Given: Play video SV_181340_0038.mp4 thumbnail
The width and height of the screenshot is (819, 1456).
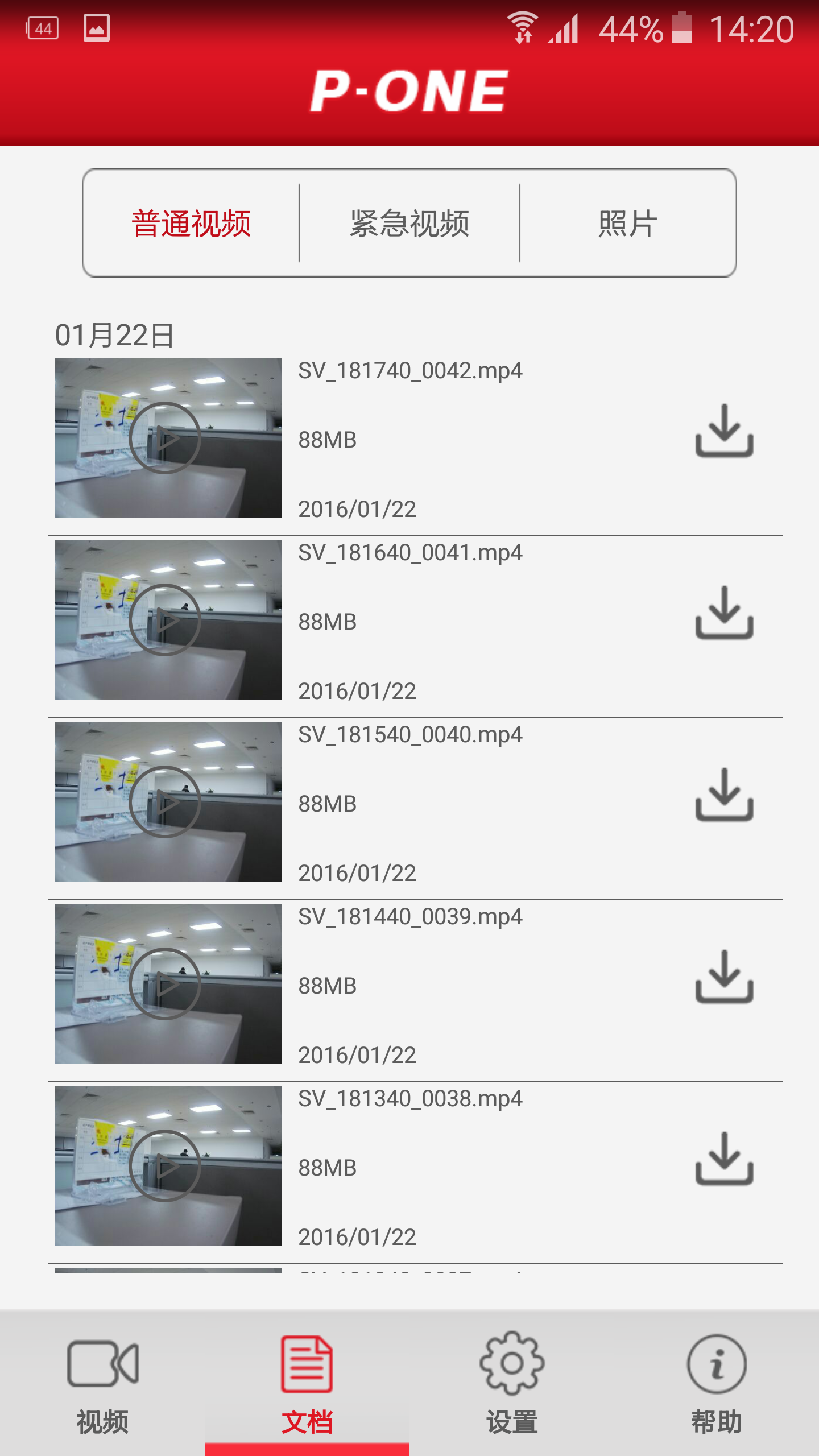Looking at the screenshot, I should [x=166, y=1166].
